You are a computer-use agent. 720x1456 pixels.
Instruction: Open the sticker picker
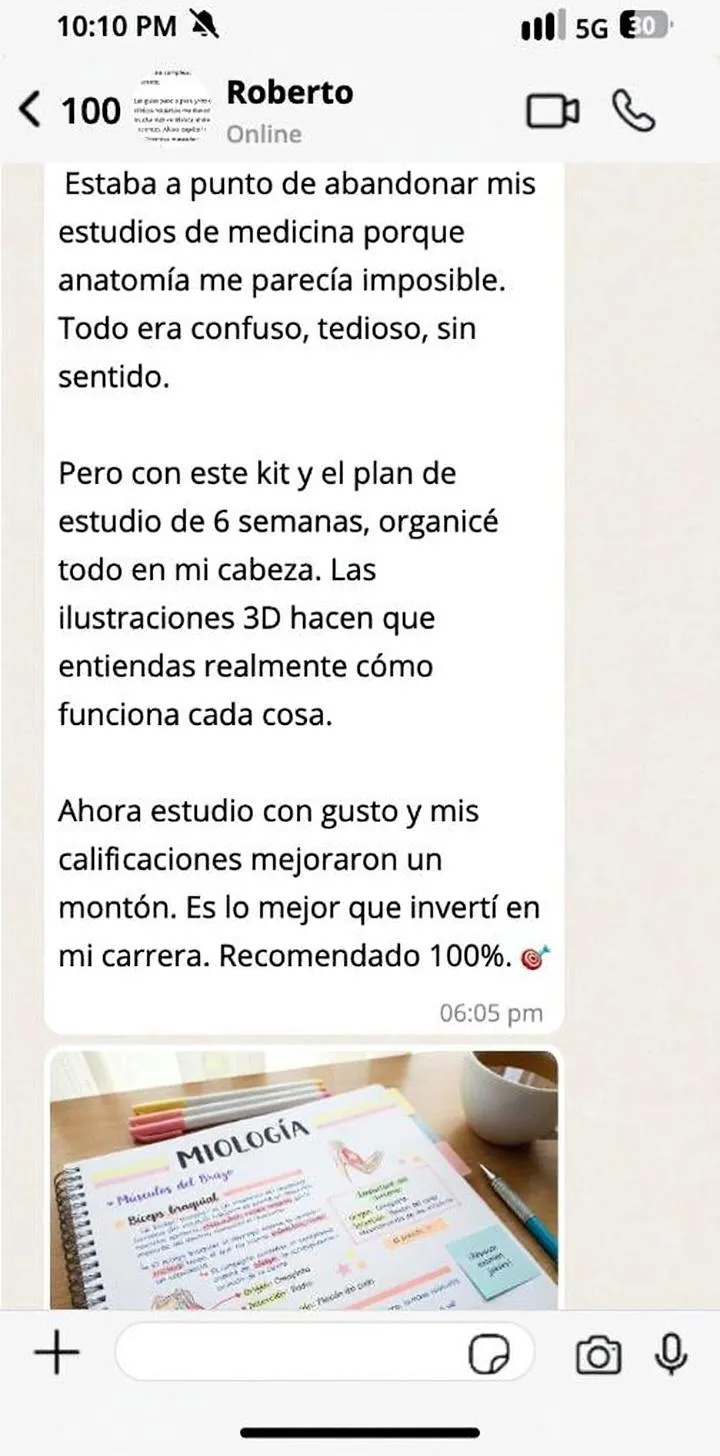[x=489, y=1355]
